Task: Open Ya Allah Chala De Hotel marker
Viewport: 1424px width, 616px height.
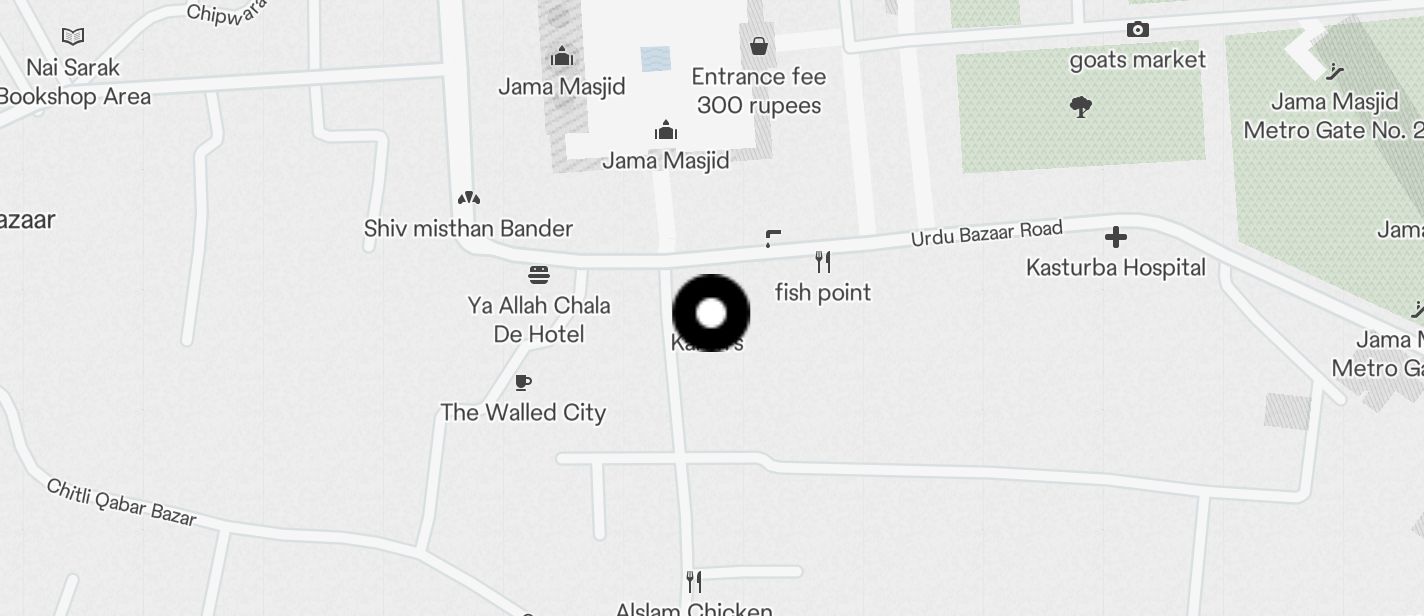Action: click(539, 275)
